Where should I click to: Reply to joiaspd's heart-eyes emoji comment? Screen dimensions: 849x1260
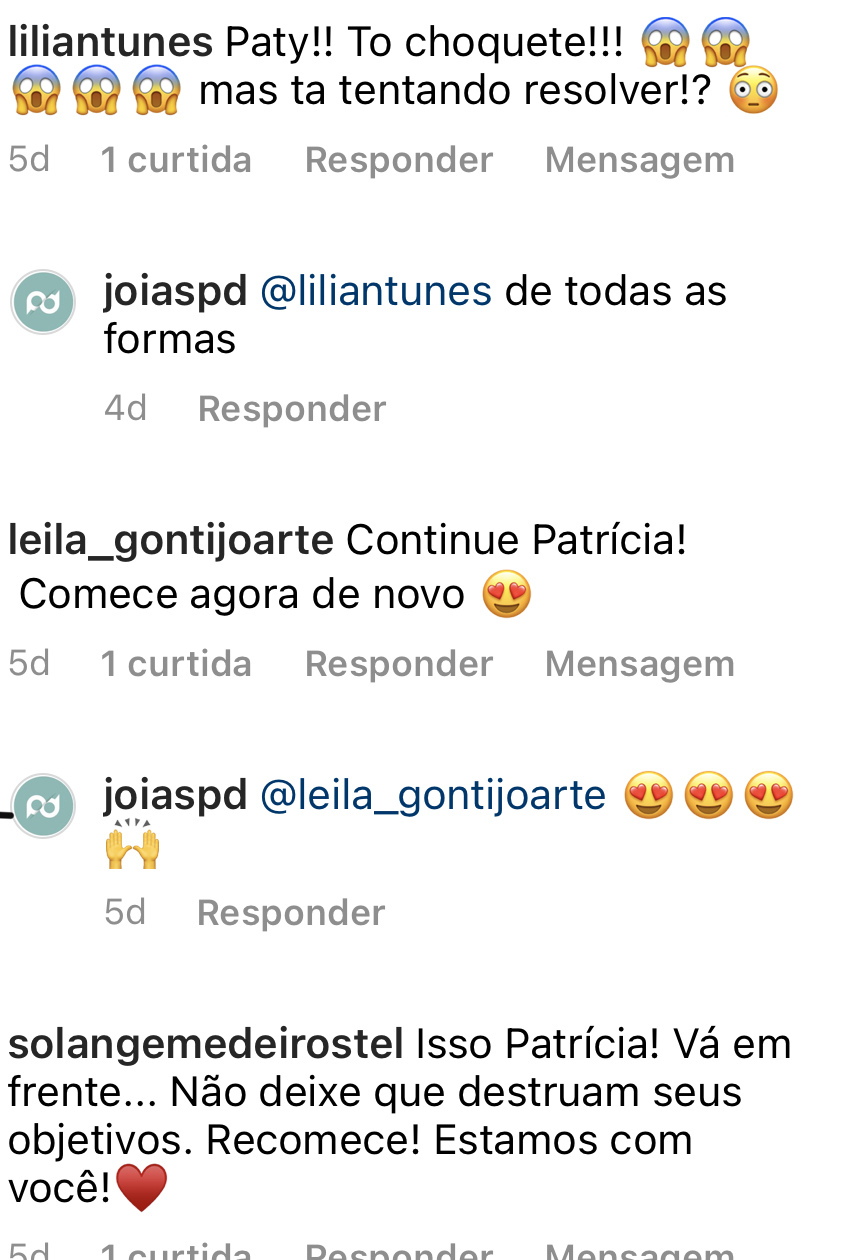tap(291, 913)
